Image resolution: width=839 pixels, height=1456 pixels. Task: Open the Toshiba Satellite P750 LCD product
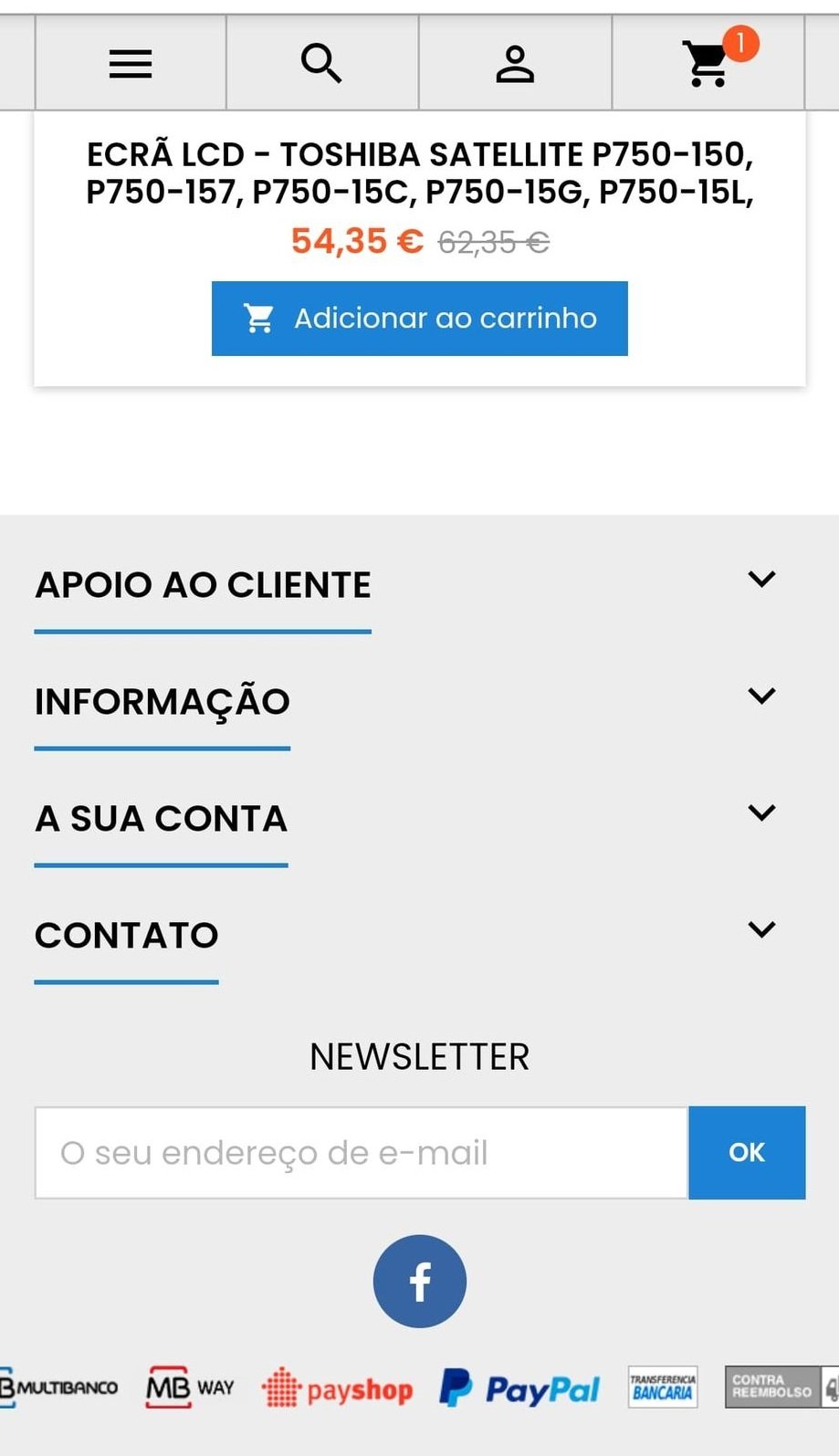pyautogui.click(x=419, y=173)
